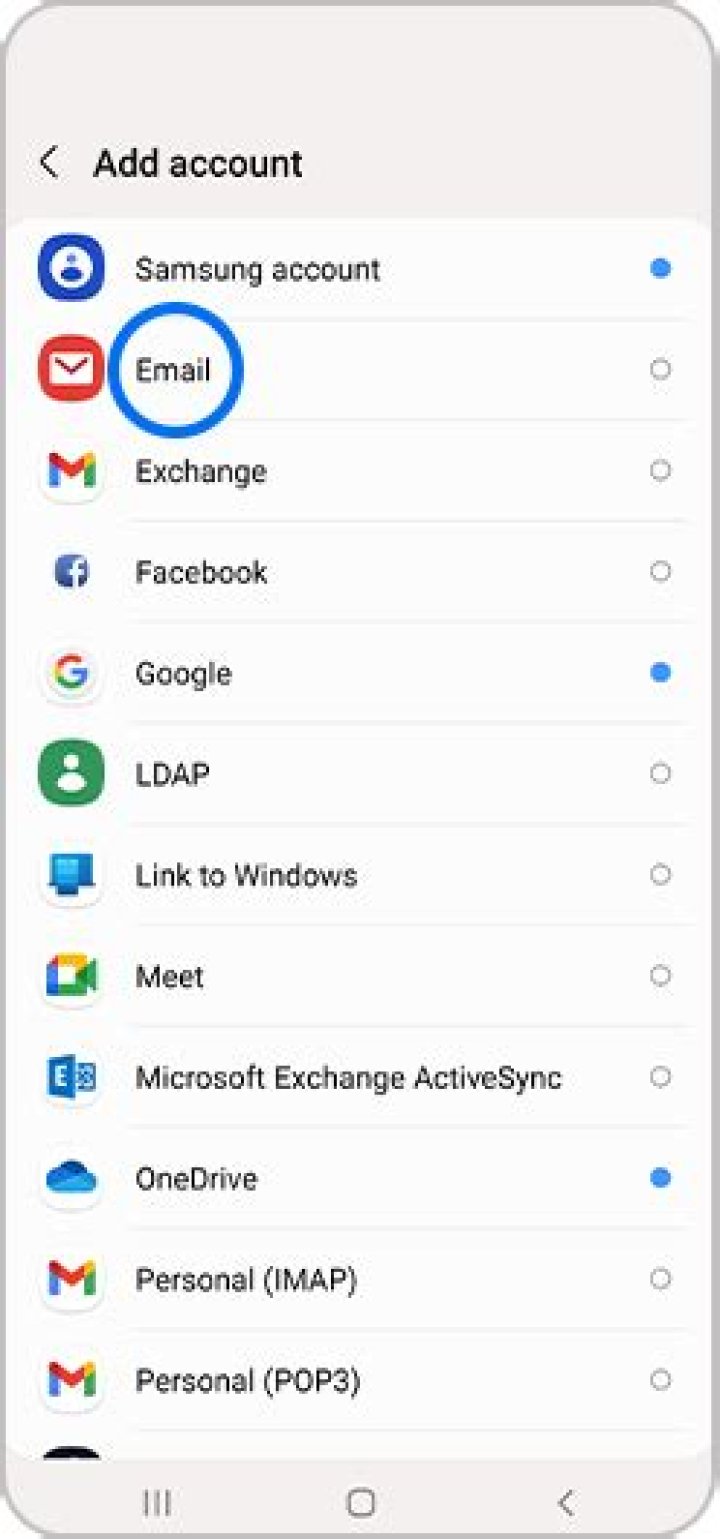Select Personal (POP3) account

pos(247,1380)
